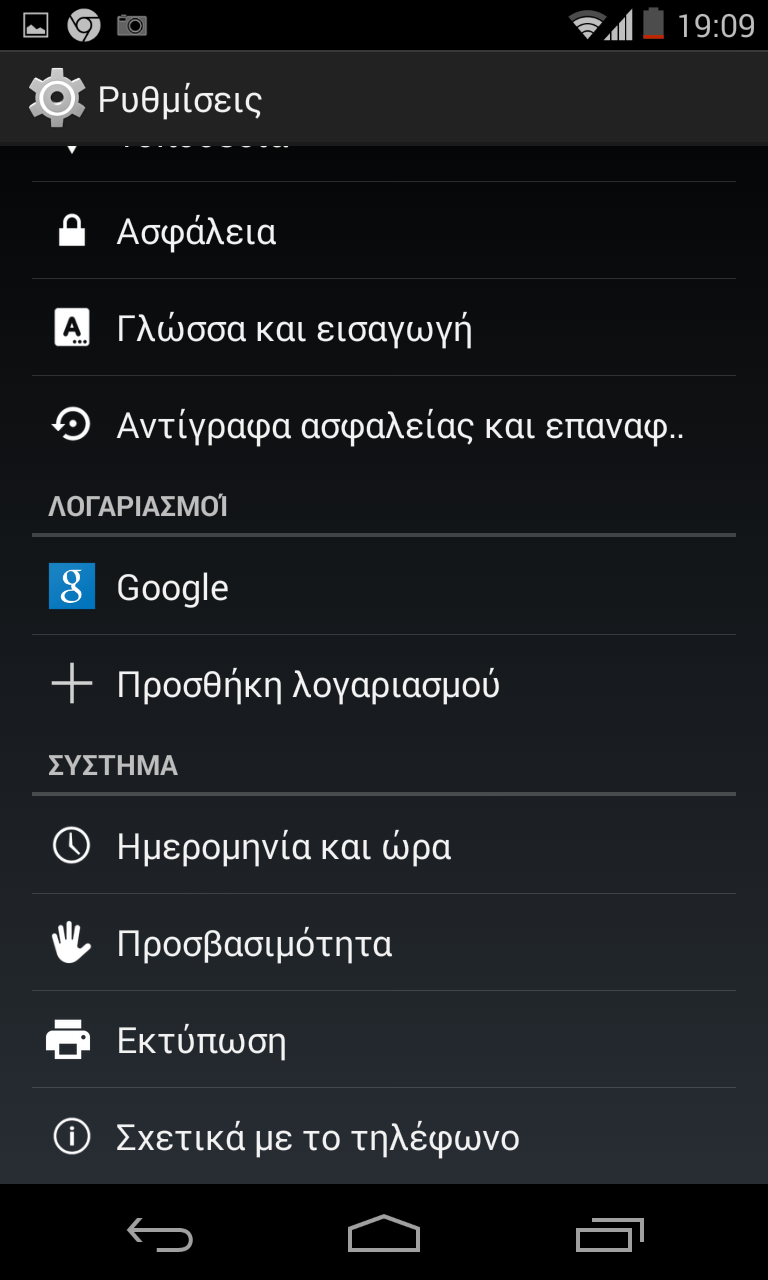This screenshot has width=768, height=1280.
Task: Open Ημερομηνία και ώρα settings
Action: point(384,846)
